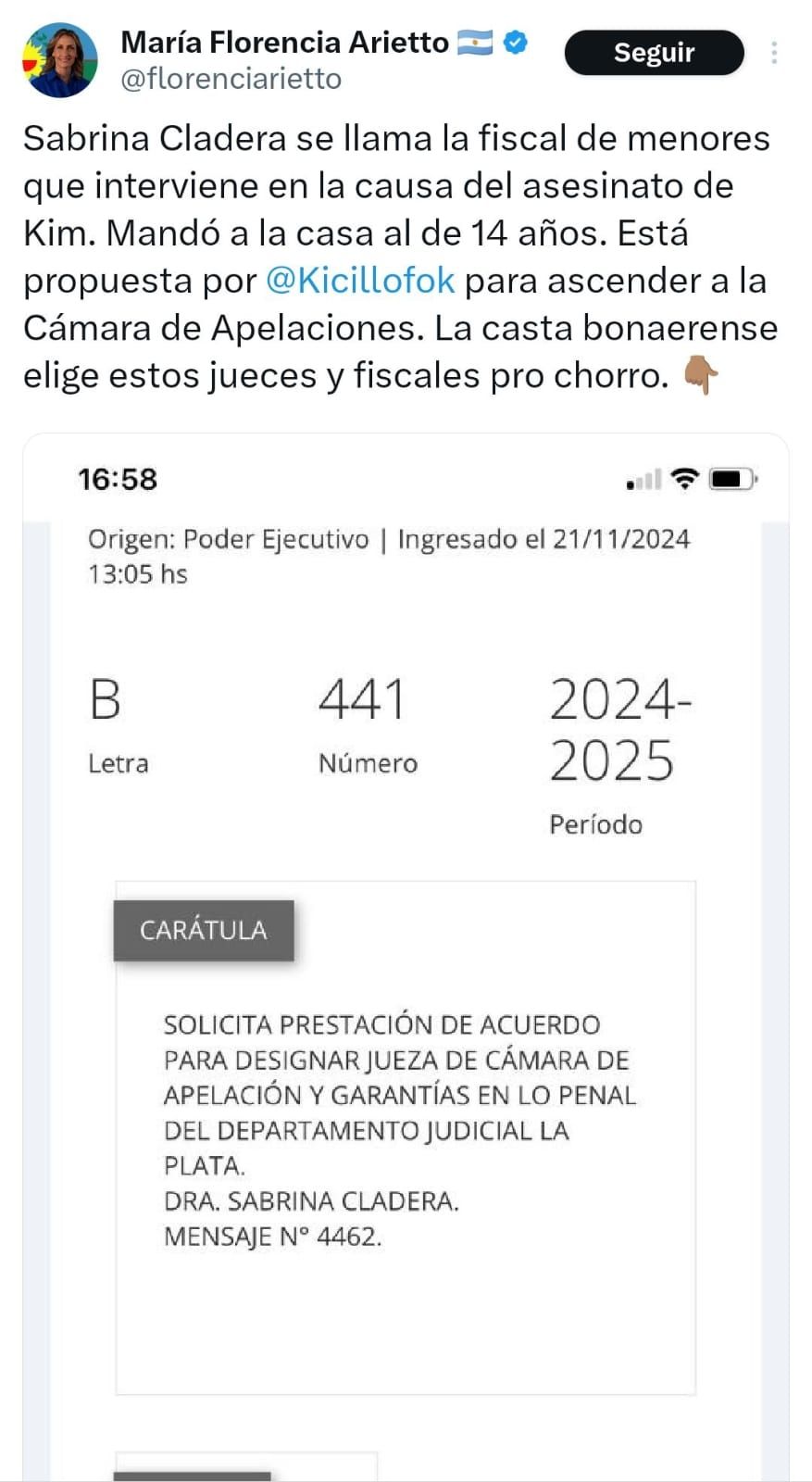Image resolution: width=812 pixels, height=1482 pixels.
Task: Follow María Florencia Arietto with Seguir
Action: tap(654, 53)
